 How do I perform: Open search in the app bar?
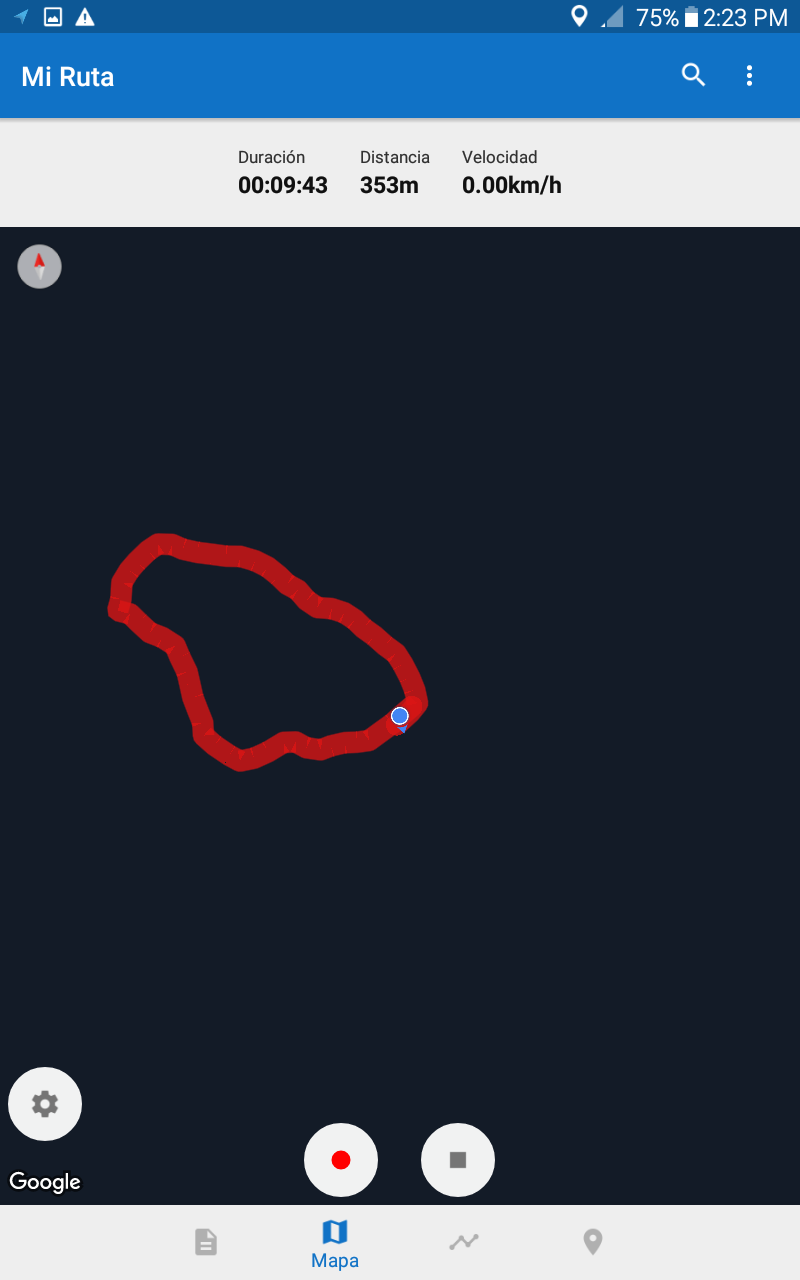pos(693,75)
